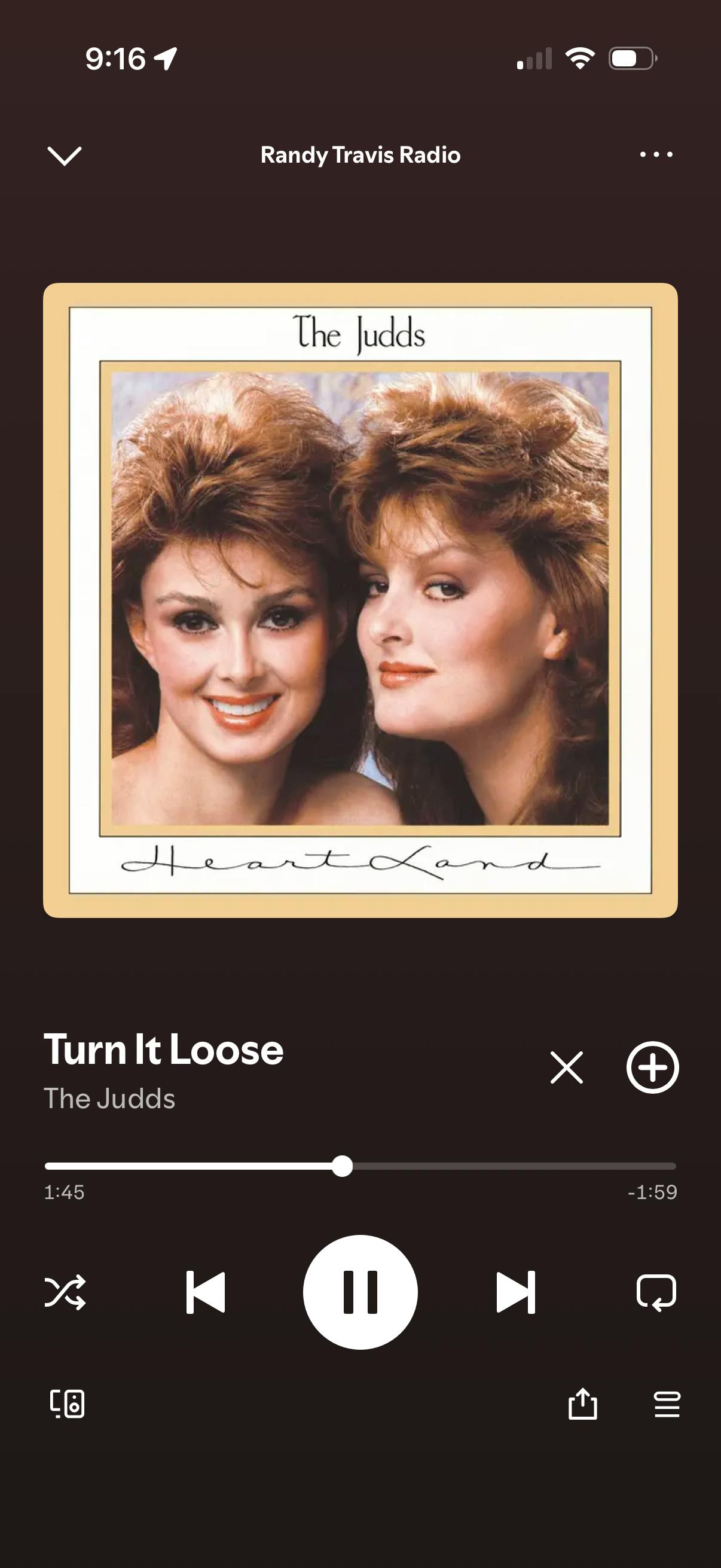Collapse the now playing view
The image size is (721, 1568).
click(64, 155)
